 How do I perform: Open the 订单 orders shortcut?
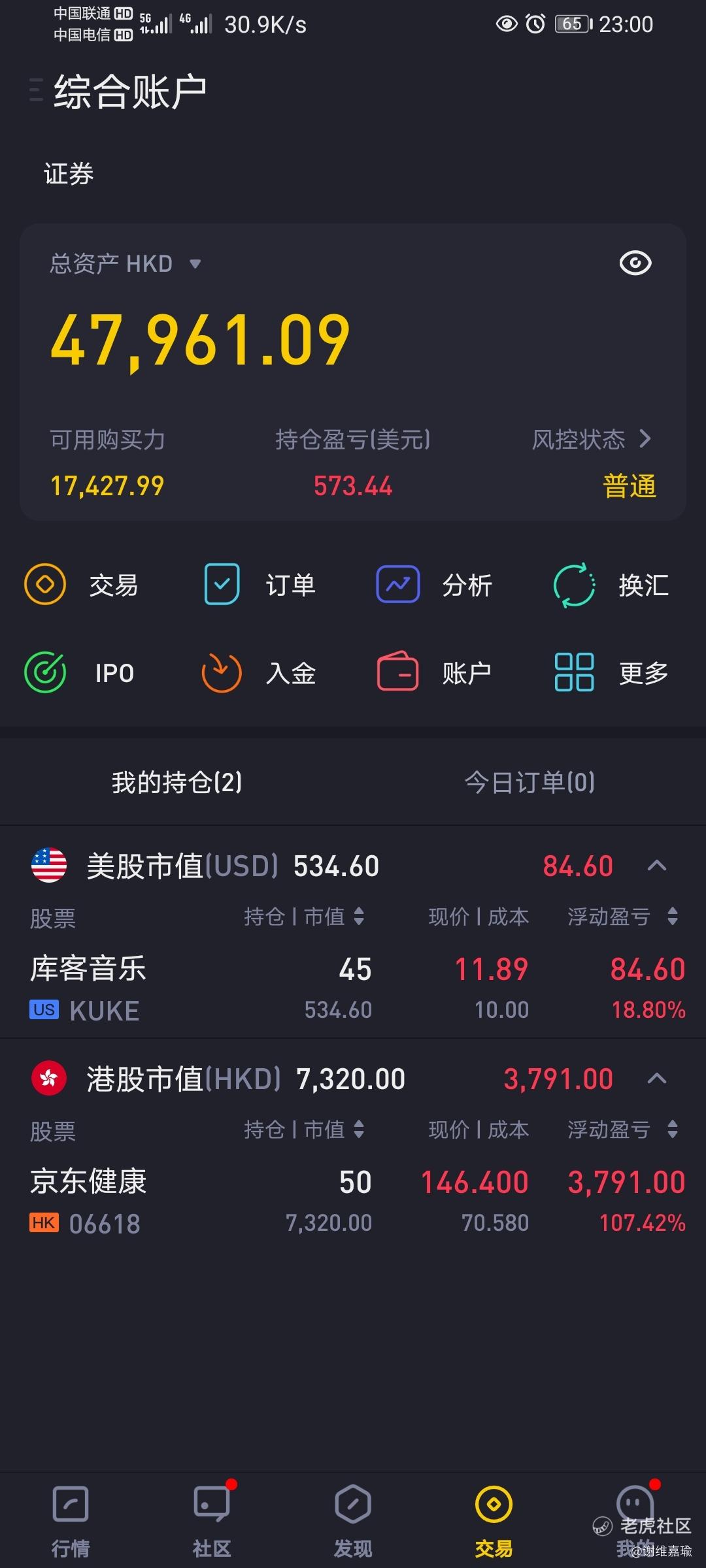[x=260, y=584]
